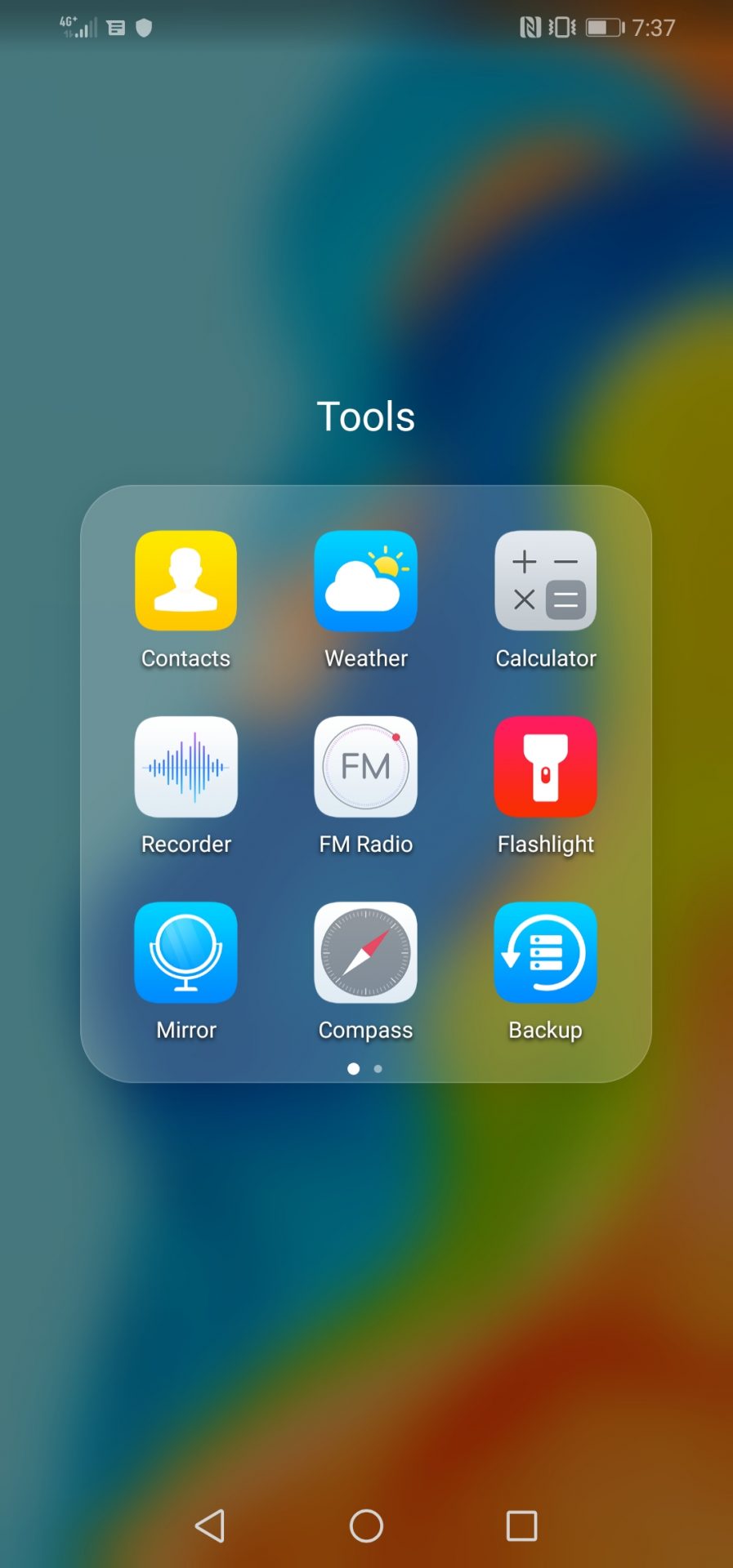Open the Contacts app
733x1568 pixels.
185,581
